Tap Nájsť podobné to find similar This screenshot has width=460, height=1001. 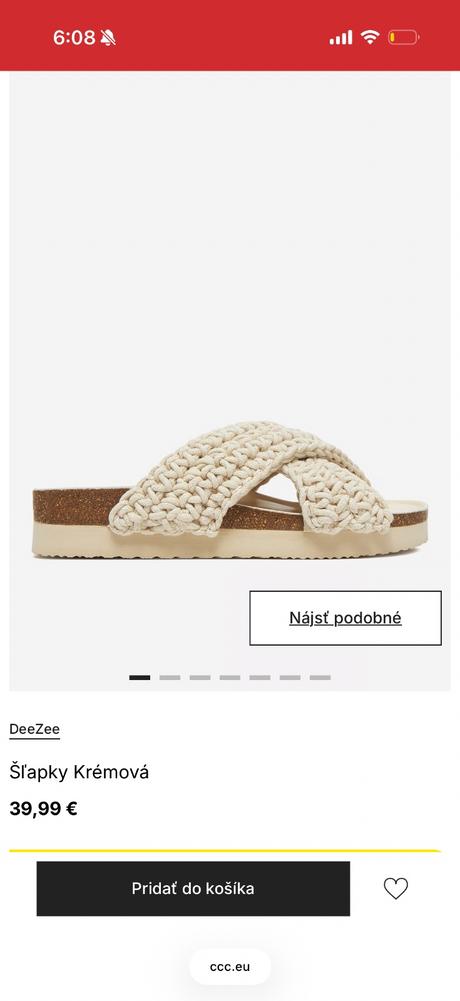pyautogui.click(x=345, y=618)
